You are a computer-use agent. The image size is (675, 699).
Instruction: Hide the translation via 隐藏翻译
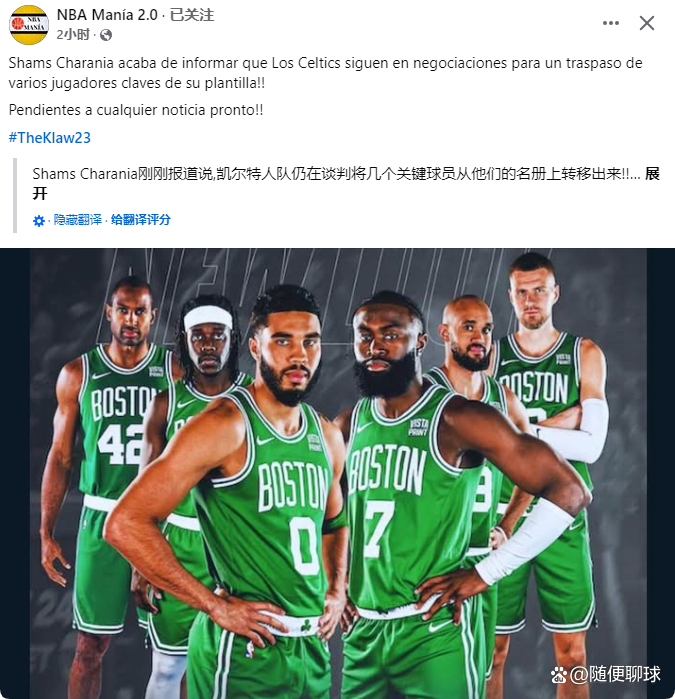click(x=77, y=219)
